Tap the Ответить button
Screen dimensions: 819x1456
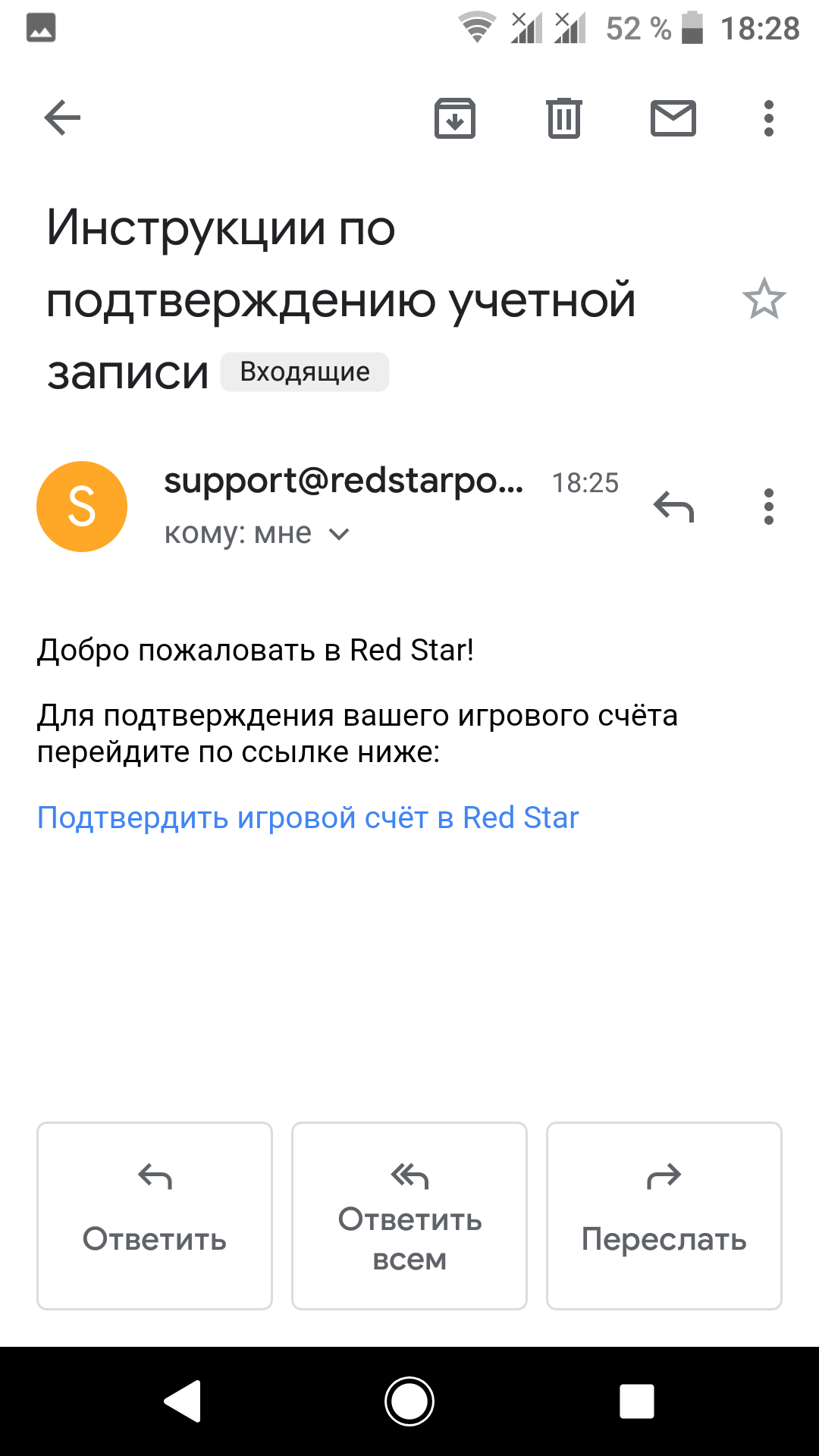(x=155, y=1216)
